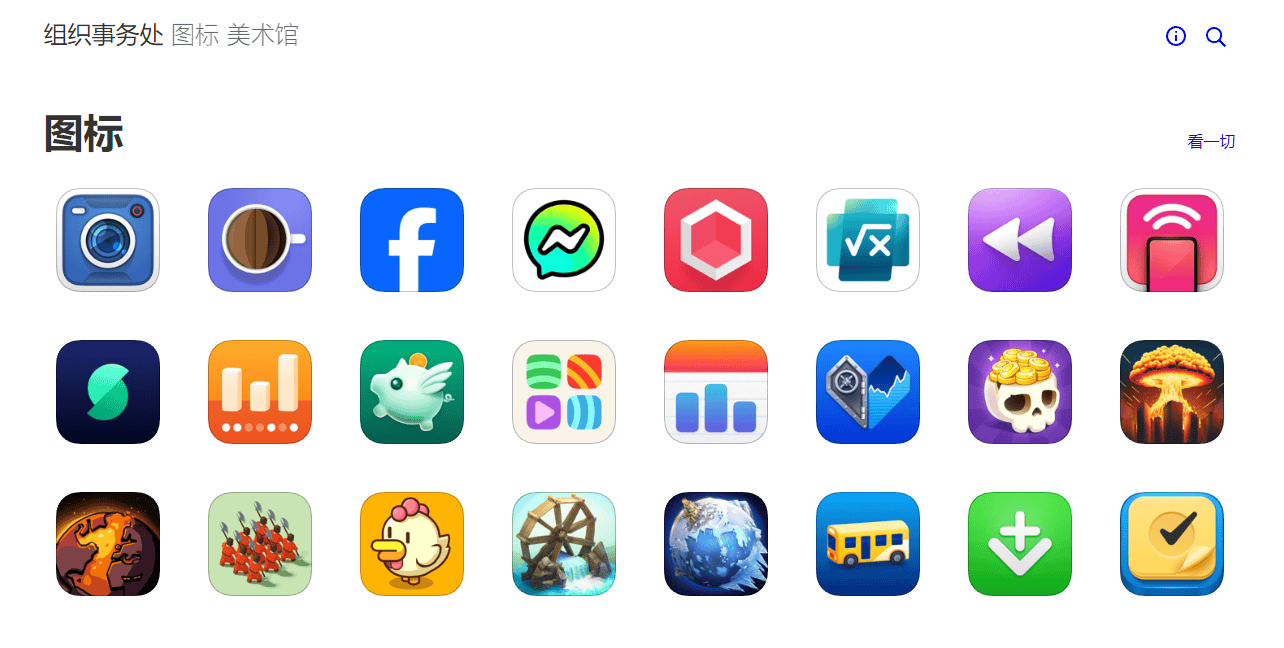Image resolution: width=1284 pixels, height=648 pixels.
Task: Open the Facebook icon
Action: tap(412, 240)
